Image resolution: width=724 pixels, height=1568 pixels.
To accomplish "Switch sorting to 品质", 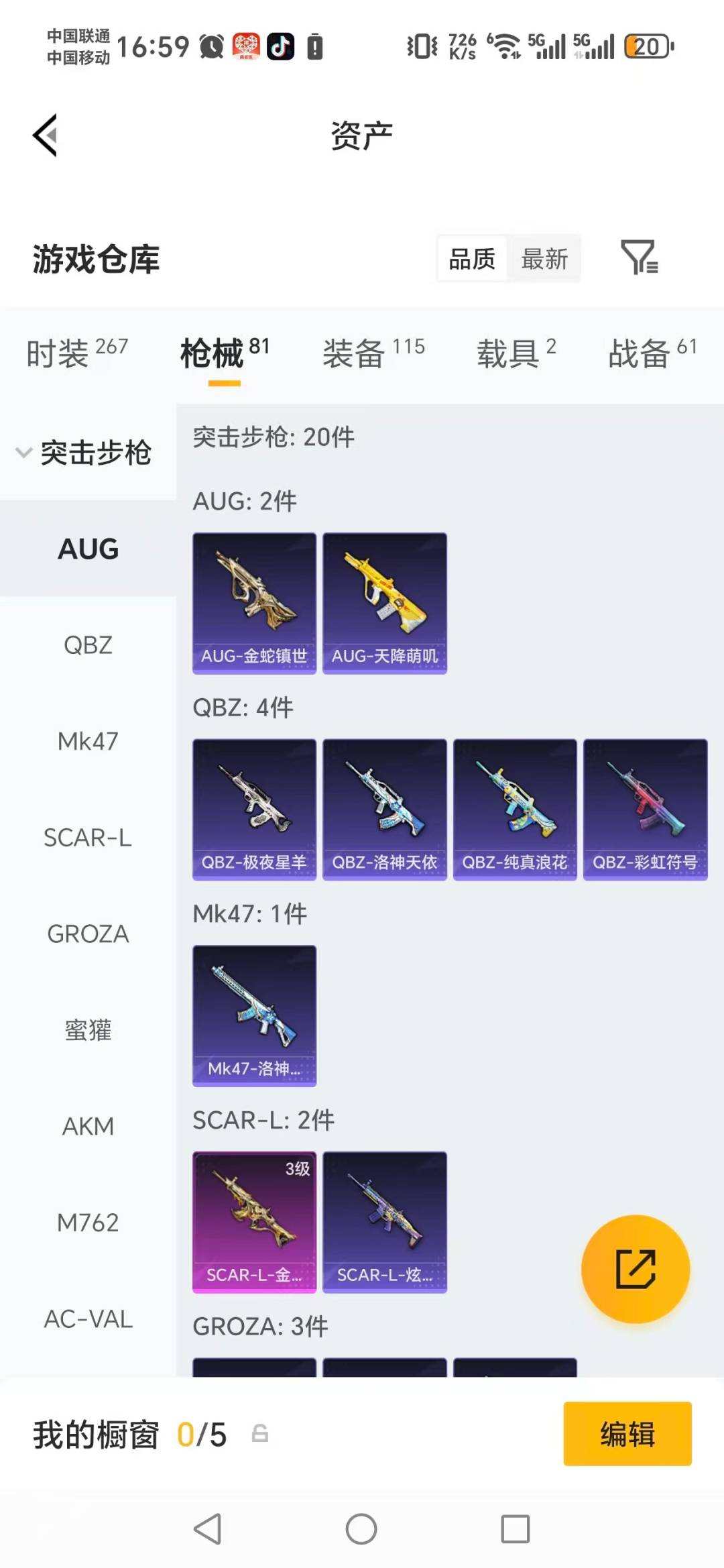I will pyautogui.click(x=471, y=258).
